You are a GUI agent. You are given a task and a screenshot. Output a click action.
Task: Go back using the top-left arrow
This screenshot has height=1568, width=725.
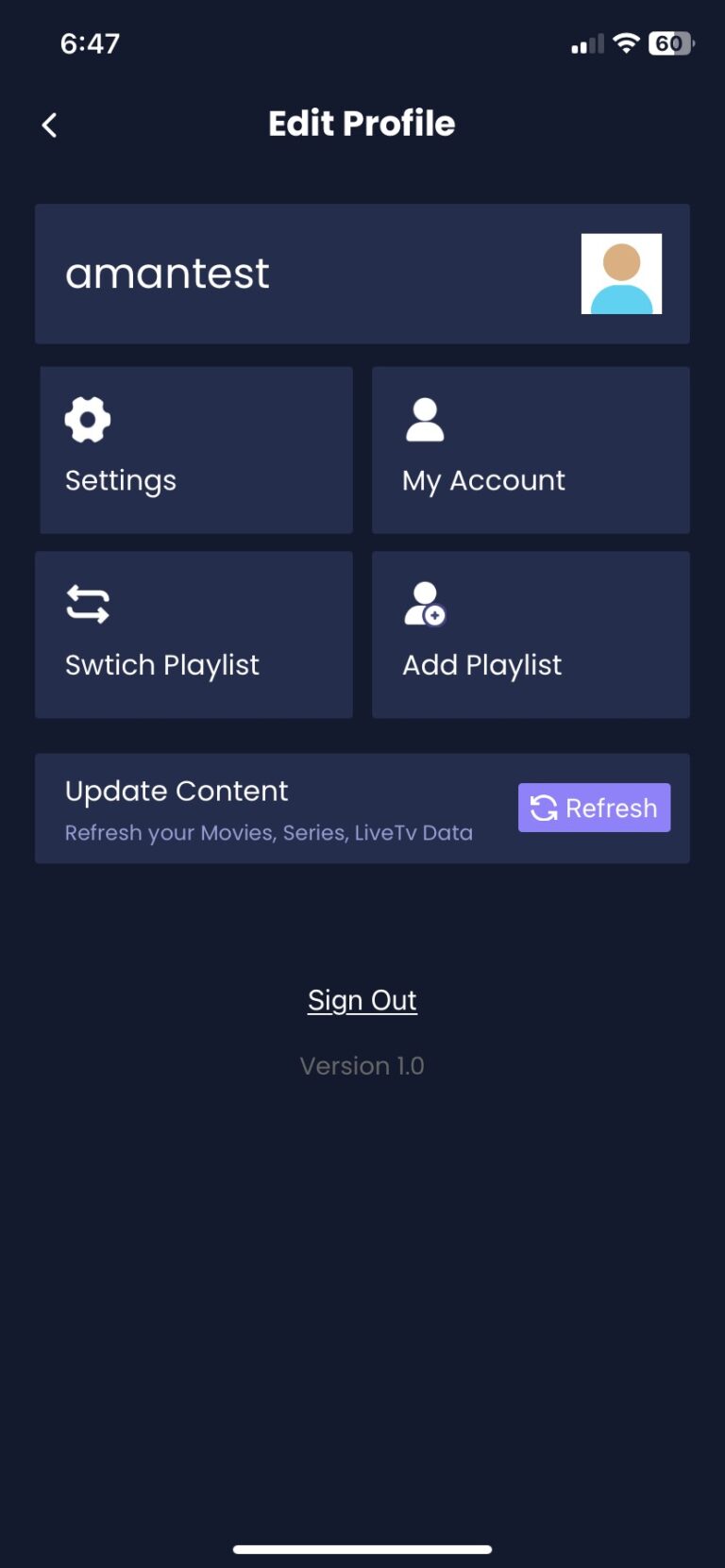pos(50,125)
